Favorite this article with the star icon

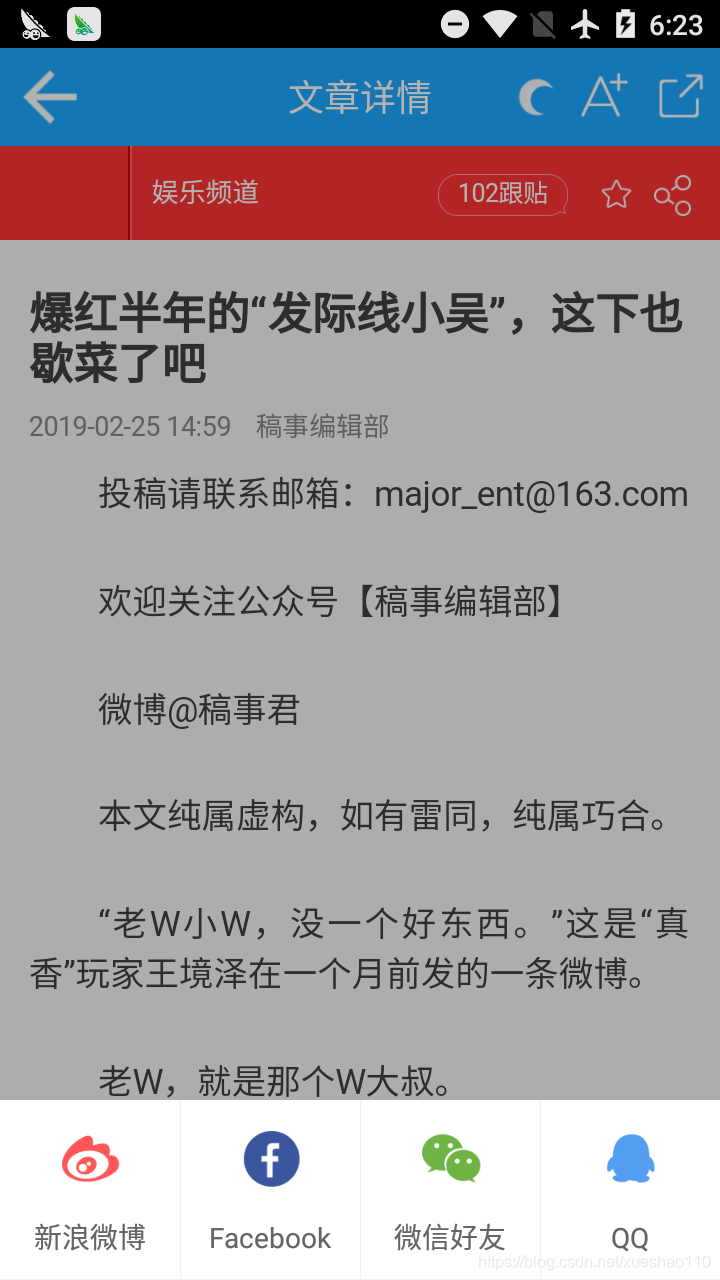click(616, 194)
